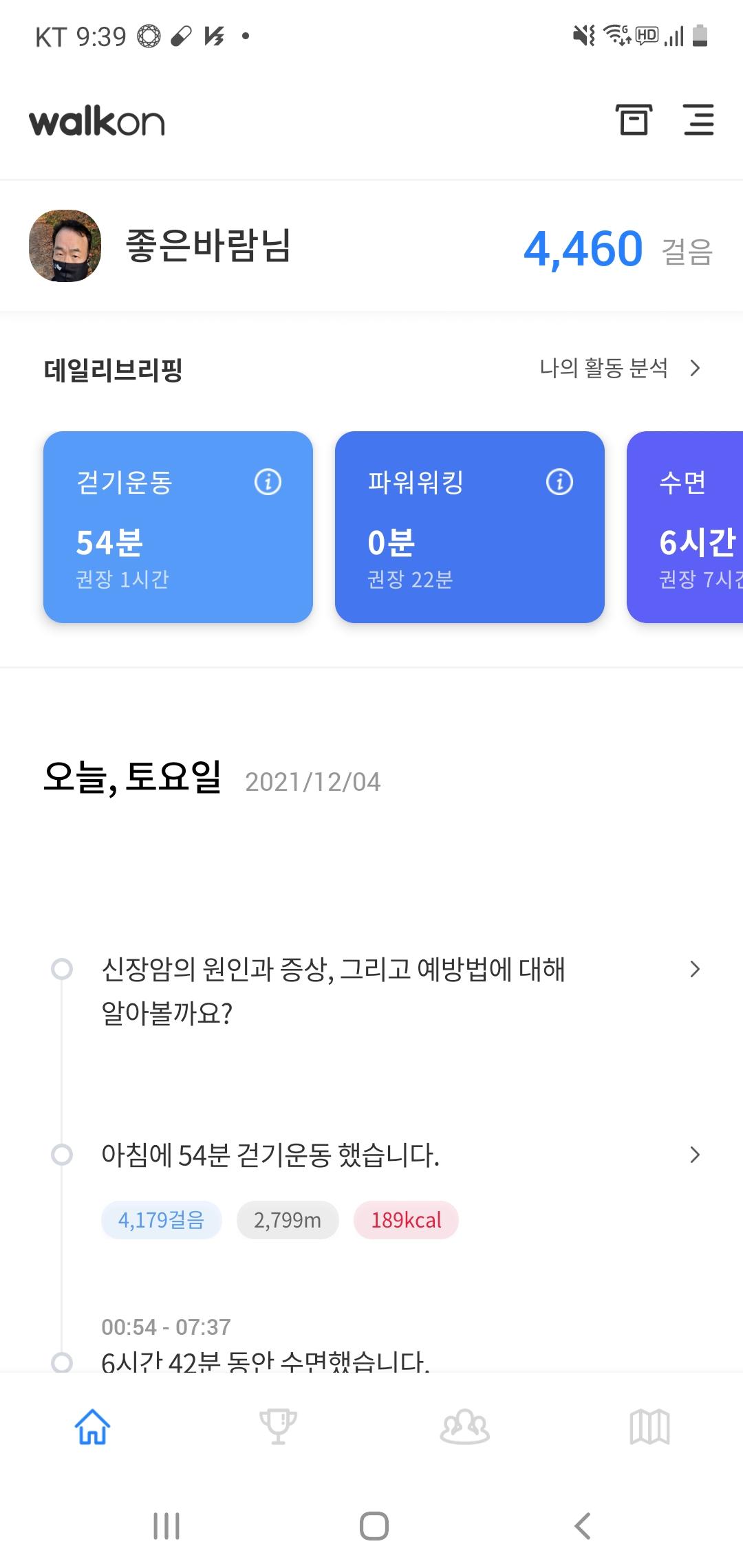Open 나의 활동 분석 link
The height and width of the screenshot is (1568, 743).
pyautogui.click(x=619, y=369)
